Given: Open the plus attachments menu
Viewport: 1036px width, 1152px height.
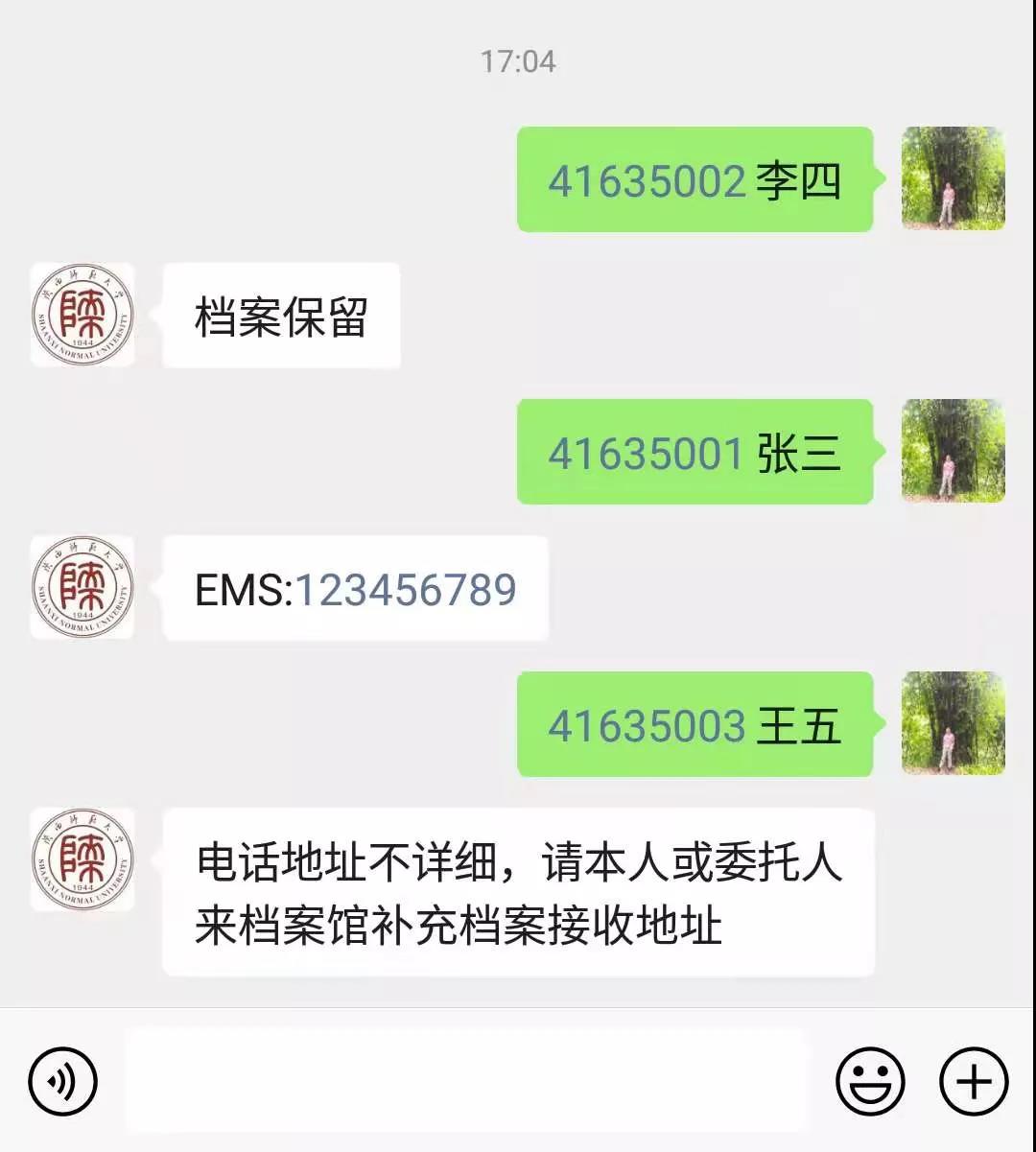Looking at the screenshot, I should 974,1081.
